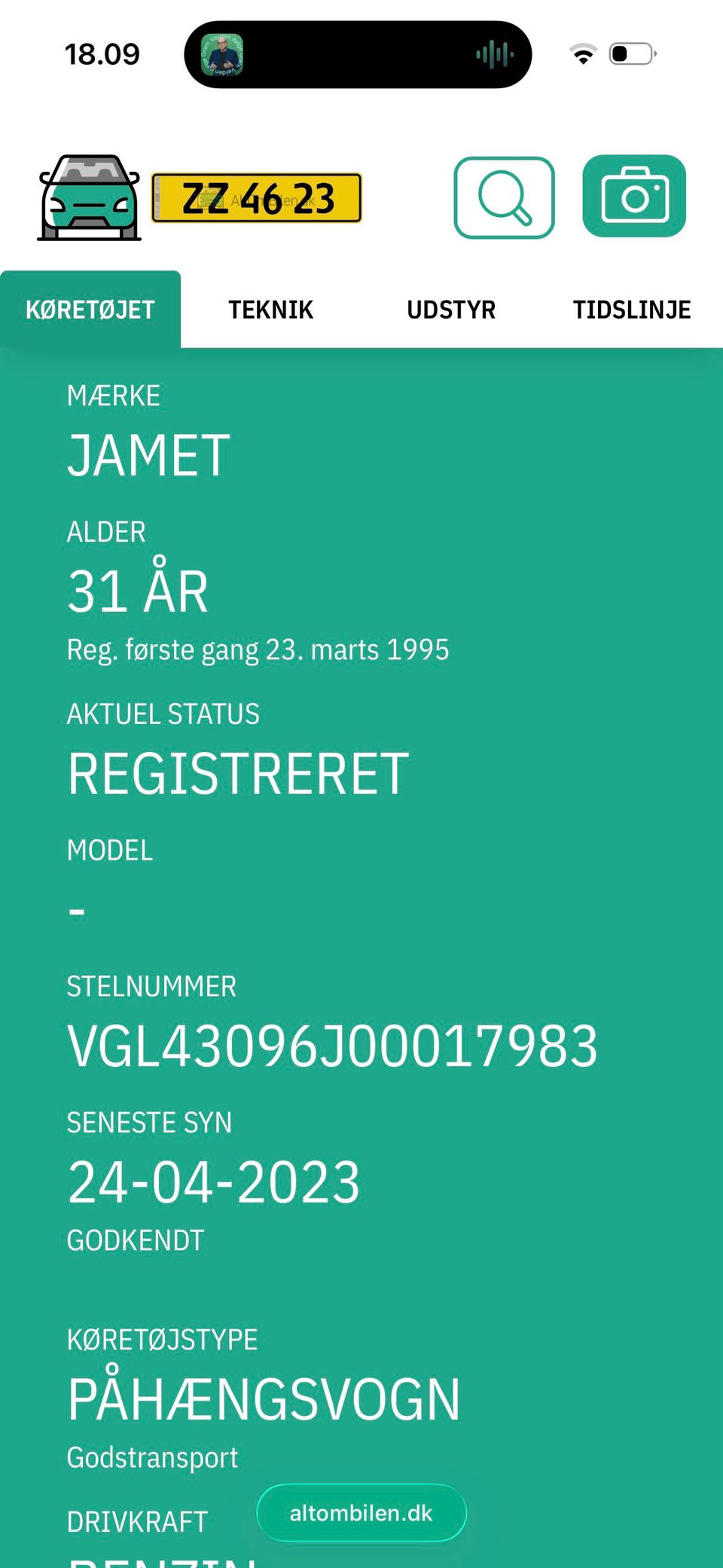Tap the camera icon to scan a plate
The height and width of the screenshot is (1568, 723).
click(x=633, y=197)
